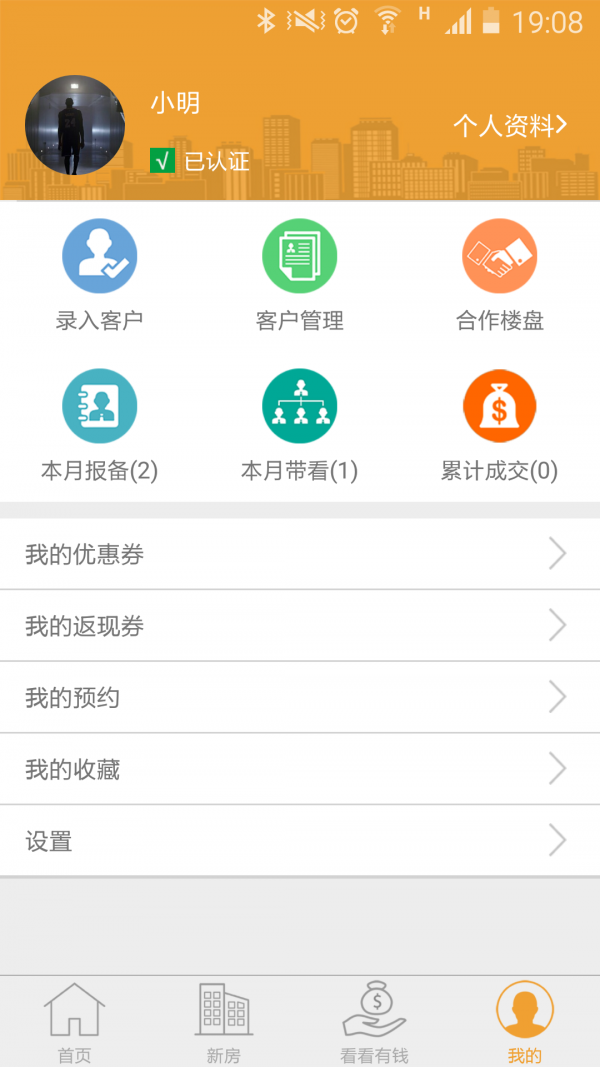Open 我的返现券 cashback vouchers row

(300, 626)
